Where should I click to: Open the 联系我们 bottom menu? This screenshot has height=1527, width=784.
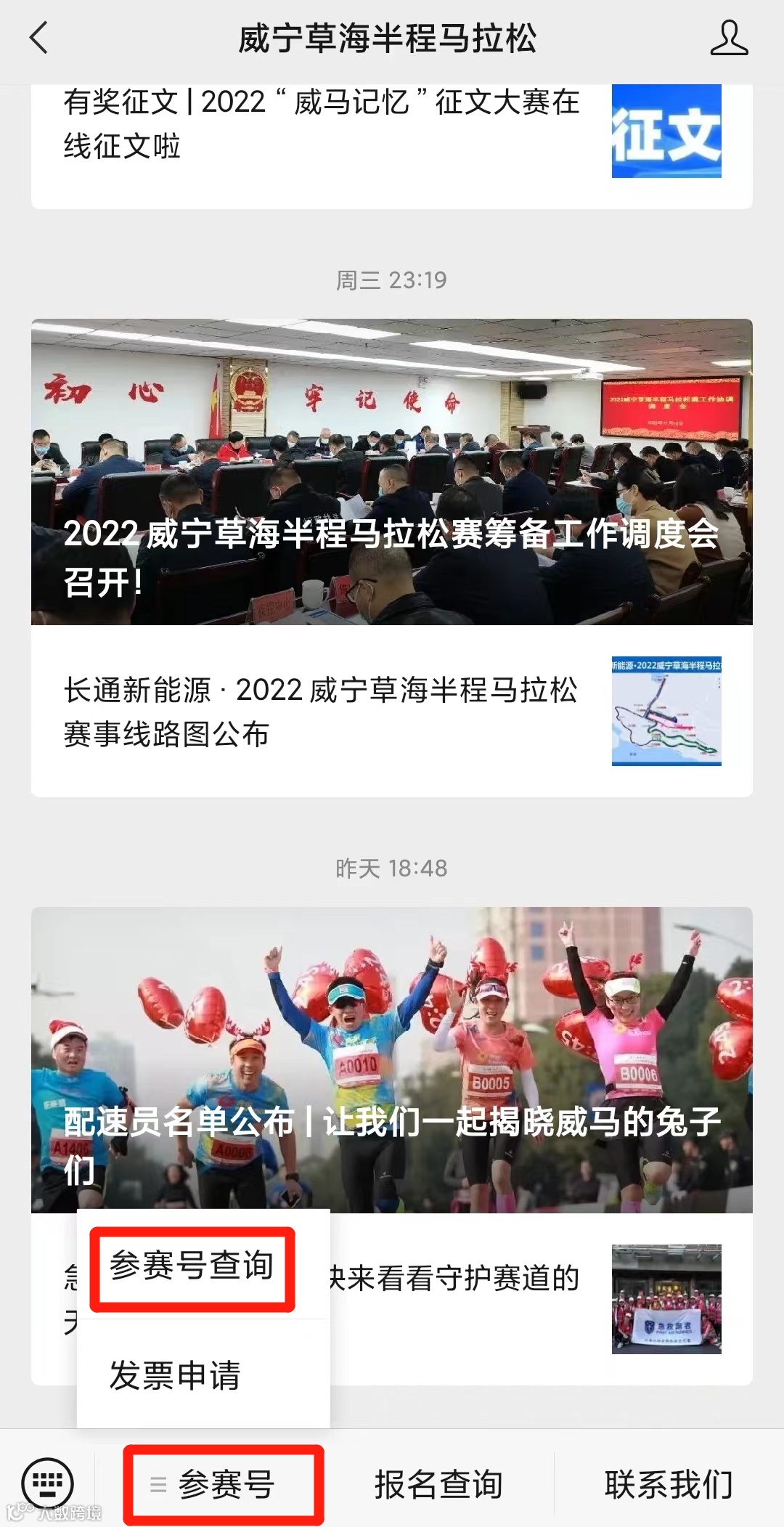pyautogui.click(x=669, y=1484)
